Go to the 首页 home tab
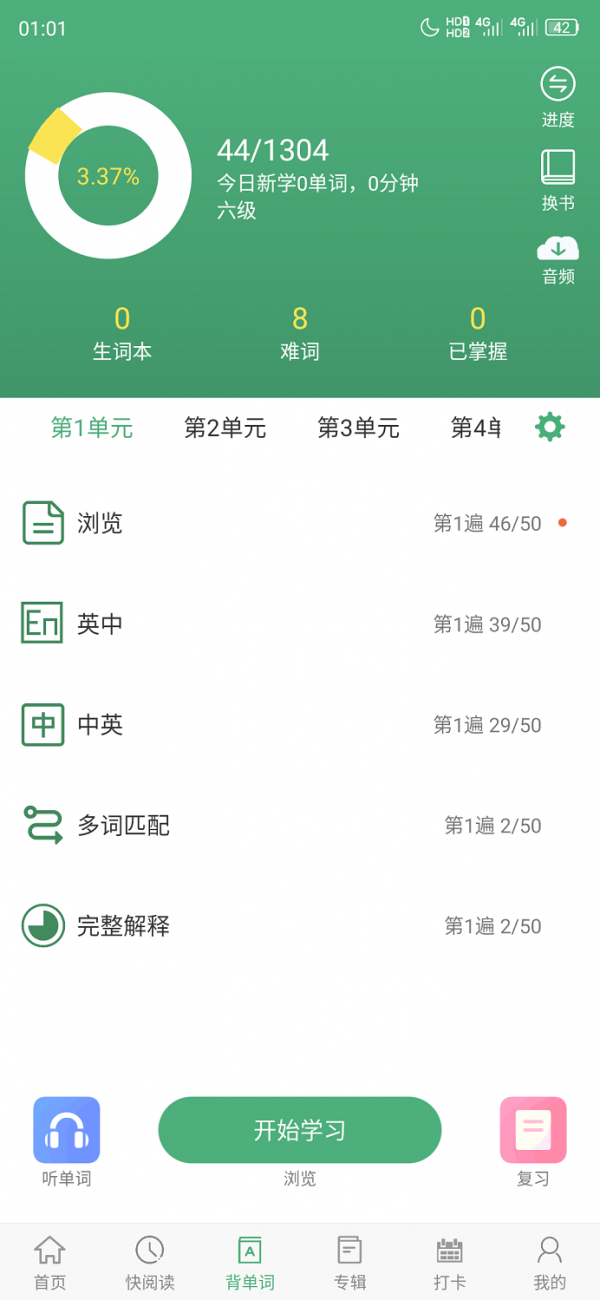Viewport: 600px width, 1300px height. click(50, 1262)
